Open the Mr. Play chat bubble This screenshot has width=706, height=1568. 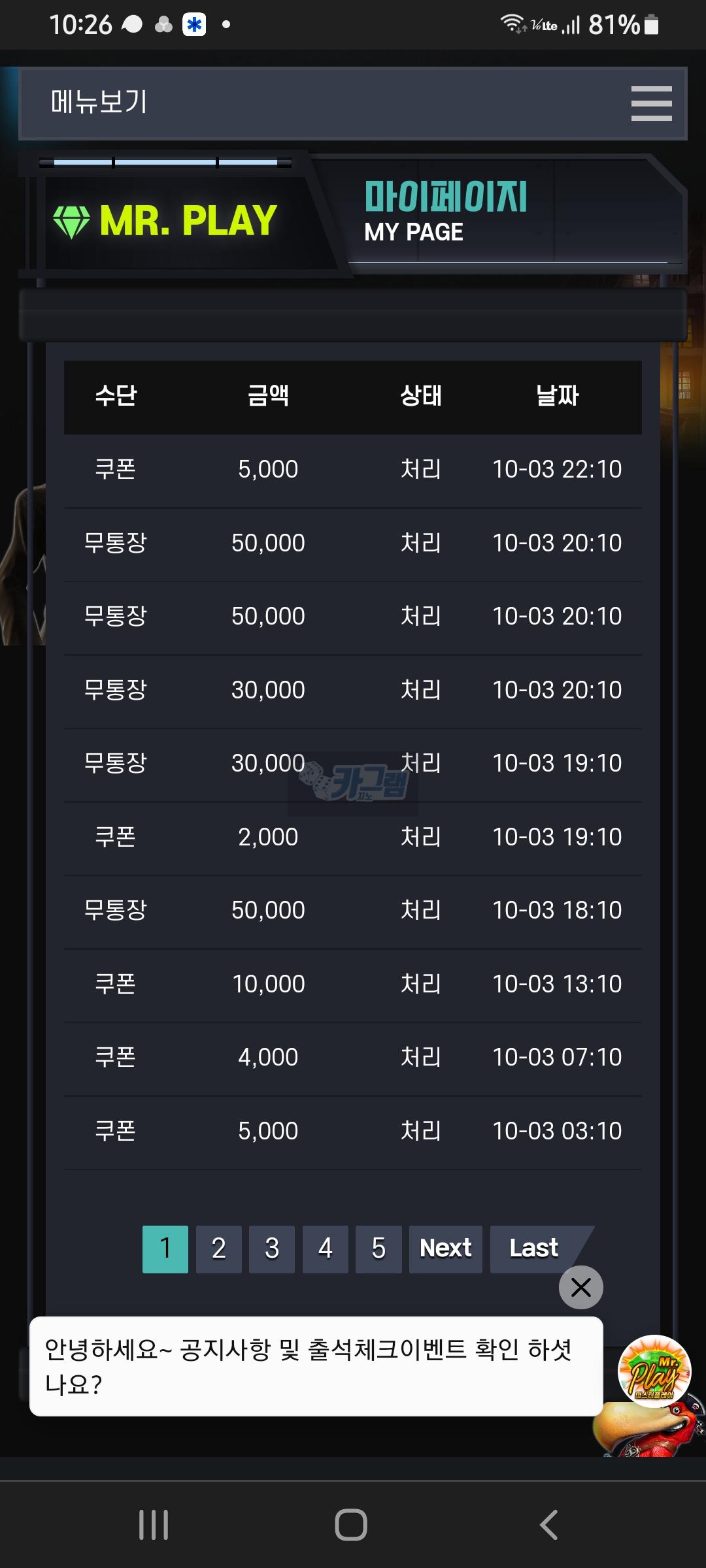click(x=654, y=1371)
